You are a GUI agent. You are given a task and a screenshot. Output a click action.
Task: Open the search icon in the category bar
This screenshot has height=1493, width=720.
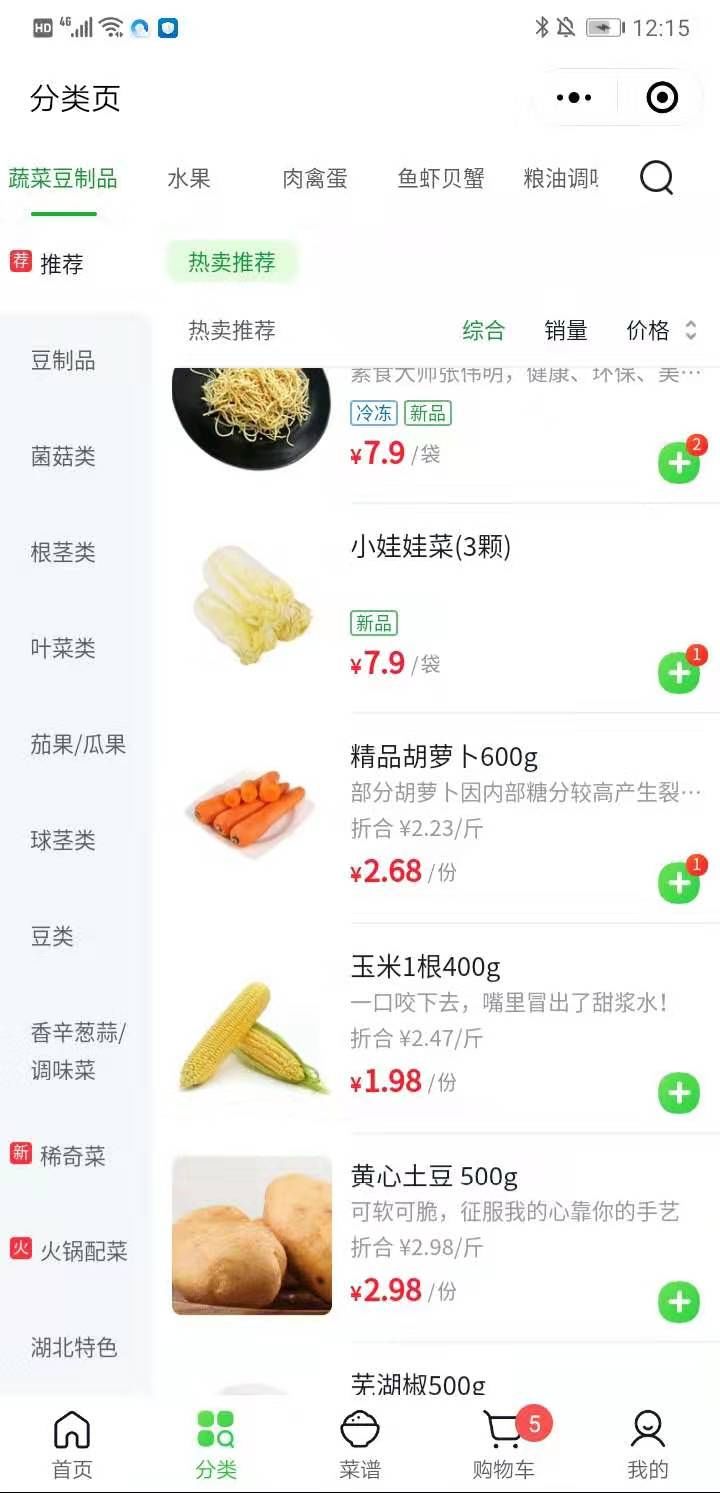656,179
